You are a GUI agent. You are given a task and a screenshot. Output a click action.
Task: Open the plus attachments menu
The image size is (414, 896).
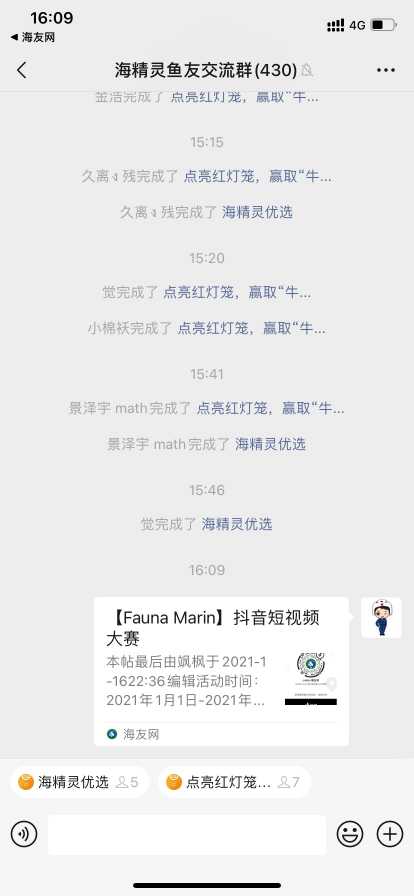[390, 834]
